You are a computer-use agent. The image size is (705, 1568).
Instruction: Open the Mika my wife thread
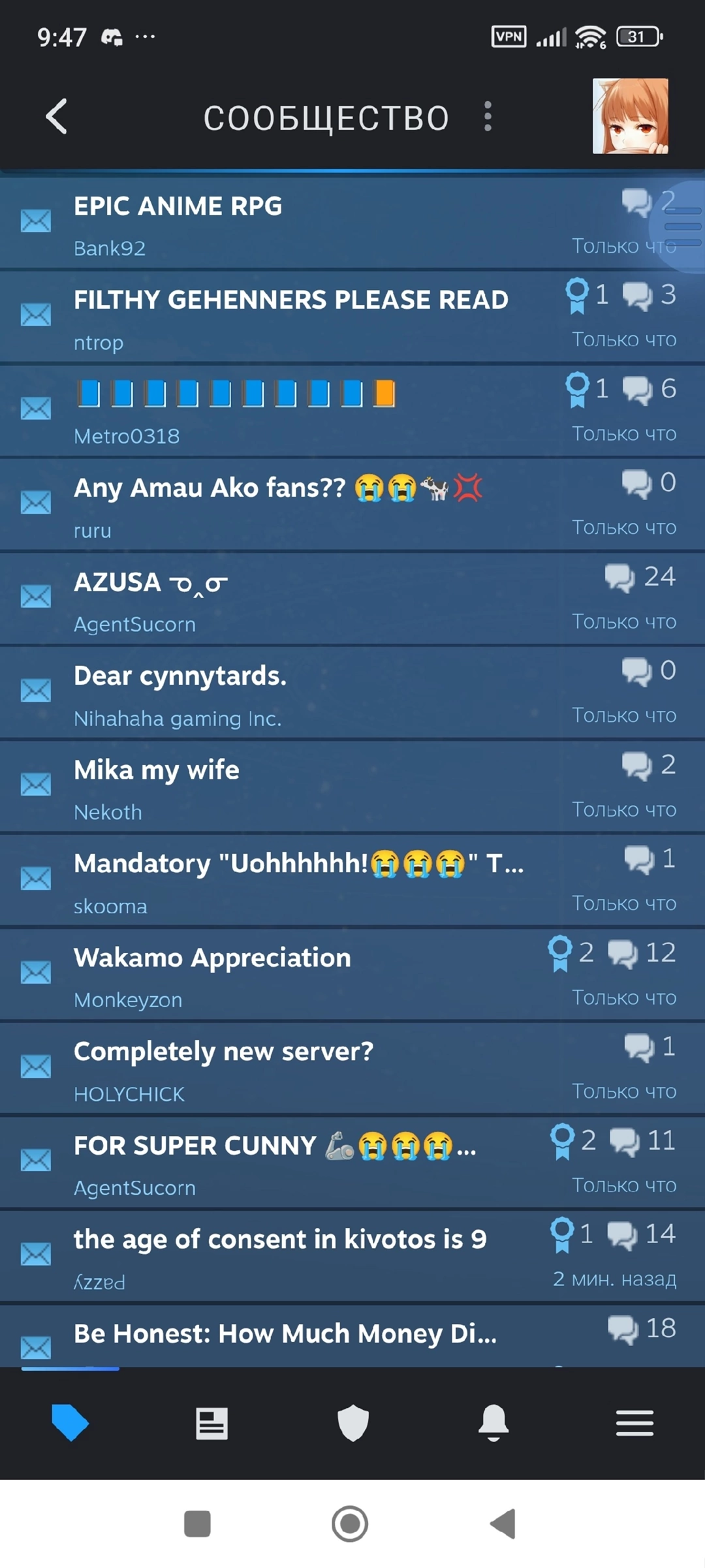click(157, 770)
